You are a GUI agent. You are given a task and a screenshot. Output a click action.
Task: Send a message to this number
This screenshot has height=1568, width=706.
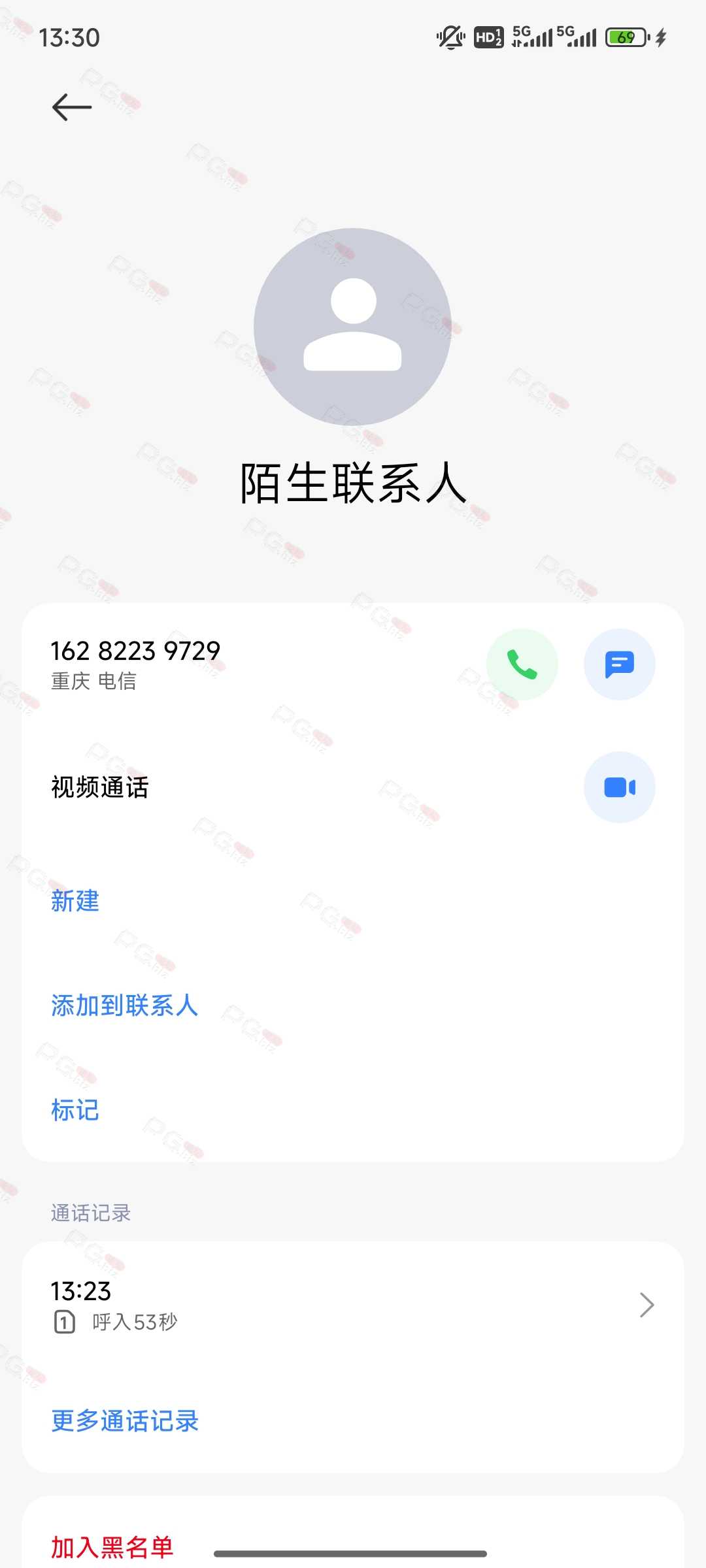619,664
